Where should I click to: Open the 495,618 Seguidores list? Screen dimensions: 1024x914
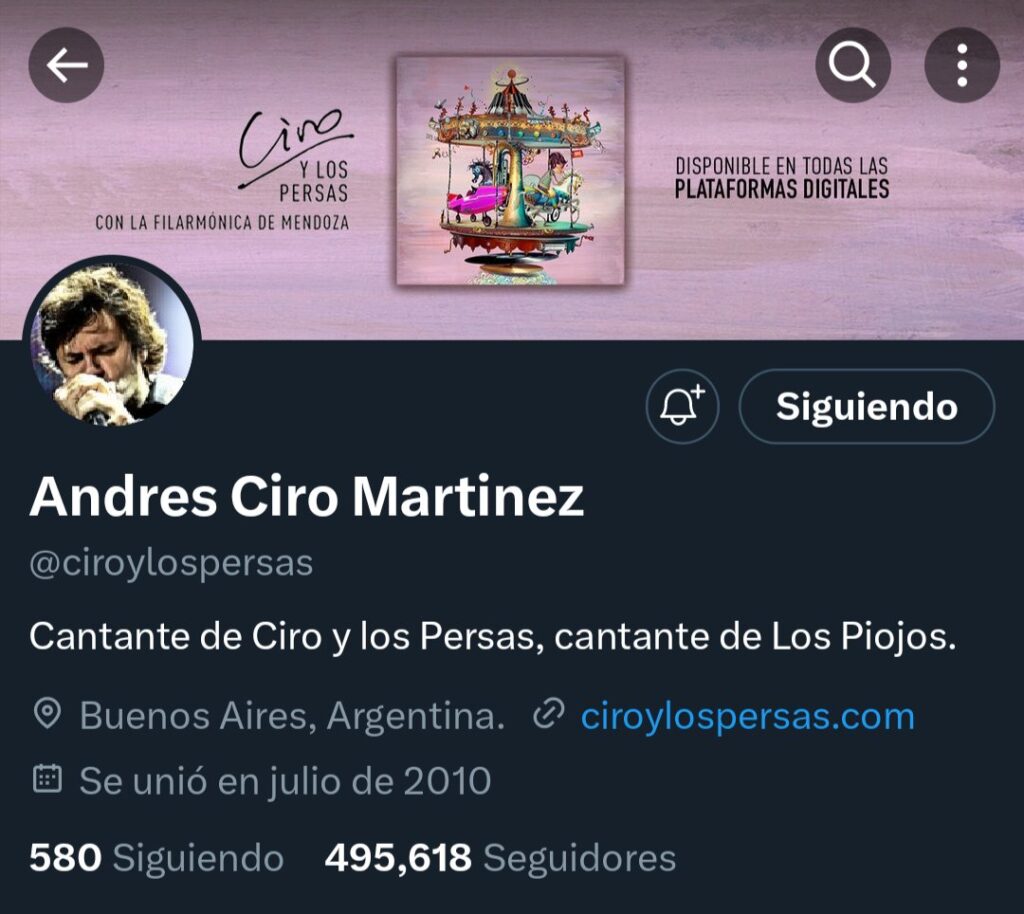point(500,858)
